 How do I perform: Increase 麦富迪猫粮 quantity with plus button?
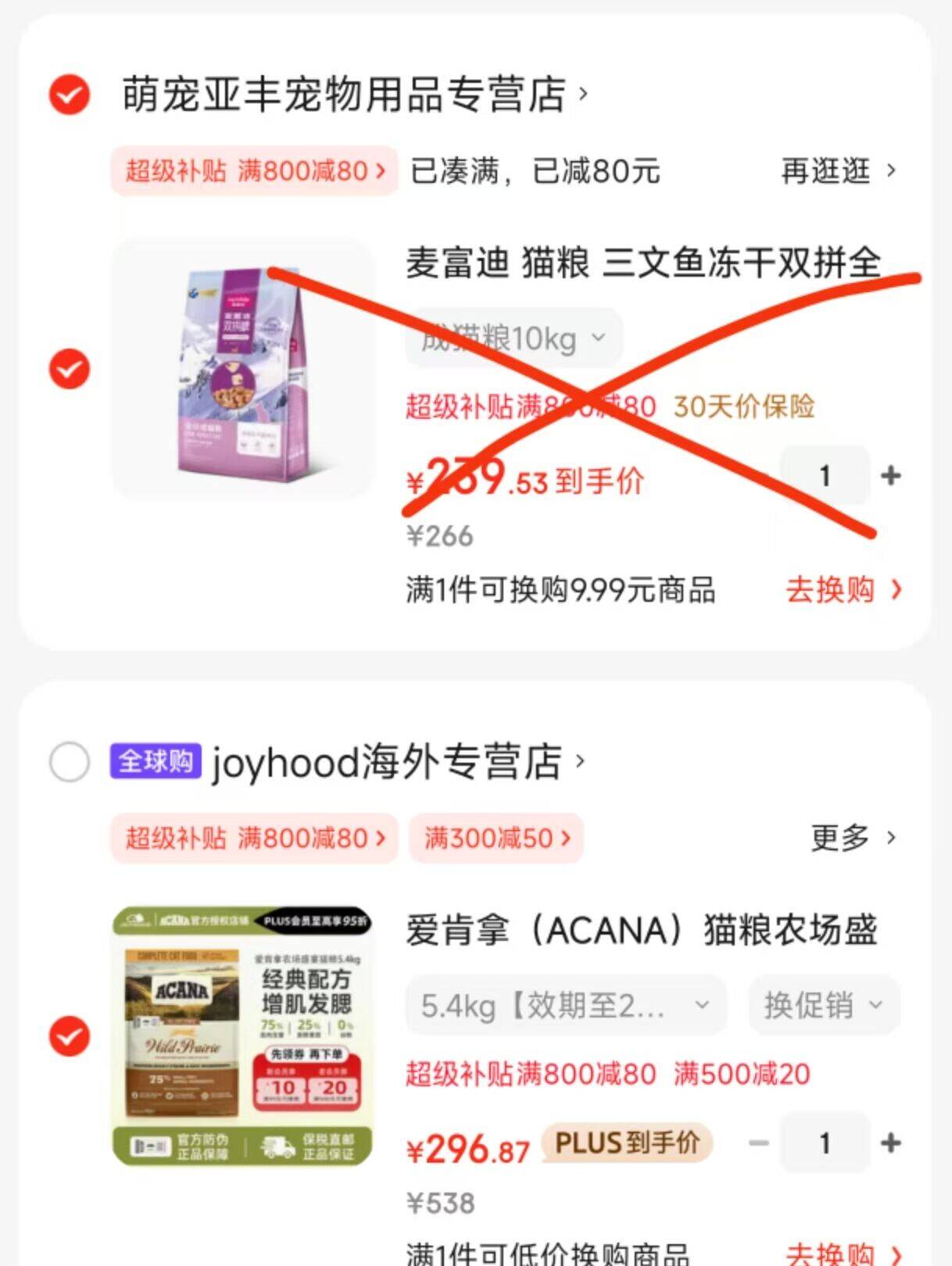click(890, 474)
